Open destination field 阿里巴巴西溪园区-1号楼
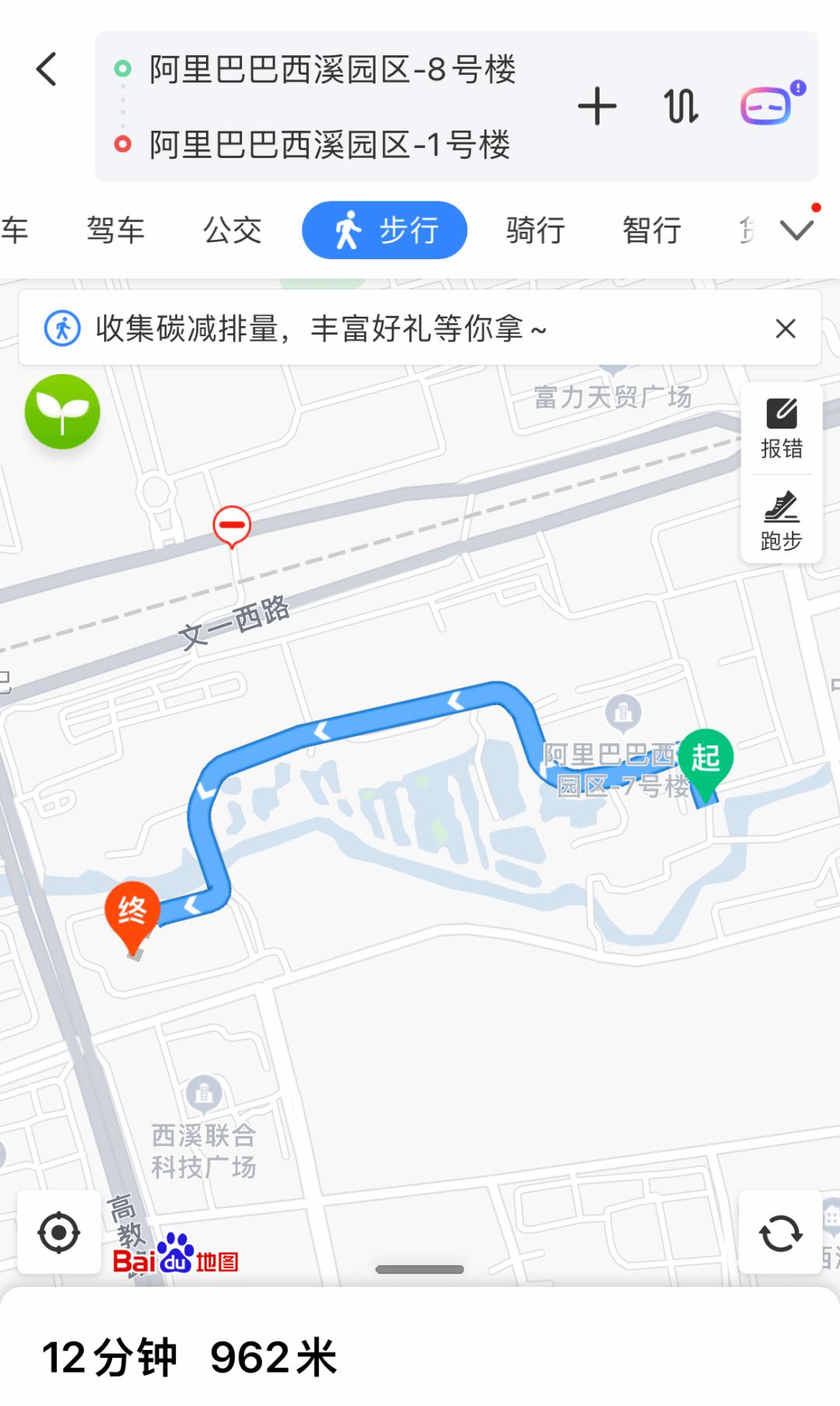Screen dimensions: 840x1406 point(327,145)
